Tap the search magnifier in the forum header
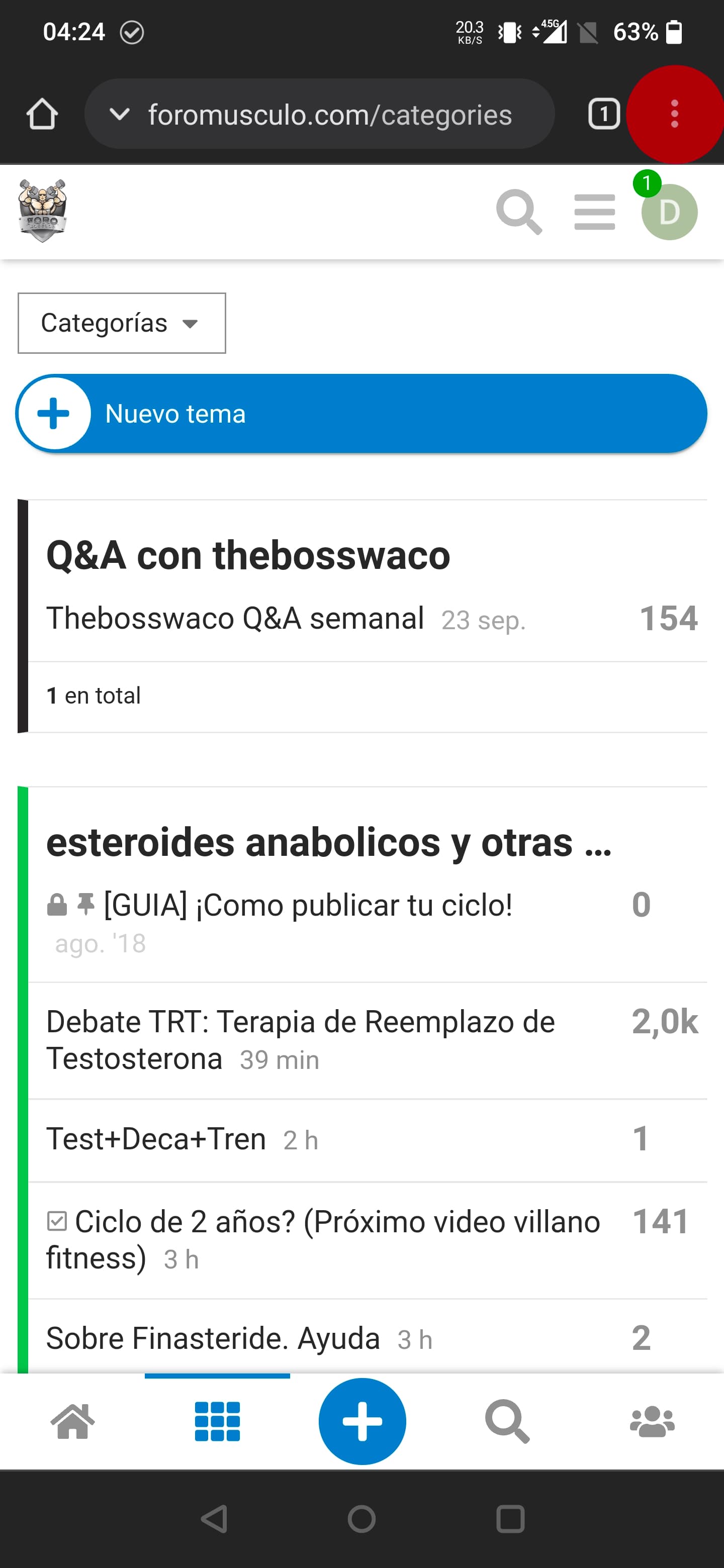The width and height of the screenshot is (724, 1568). pyautogui.click(x=519, y=212)
